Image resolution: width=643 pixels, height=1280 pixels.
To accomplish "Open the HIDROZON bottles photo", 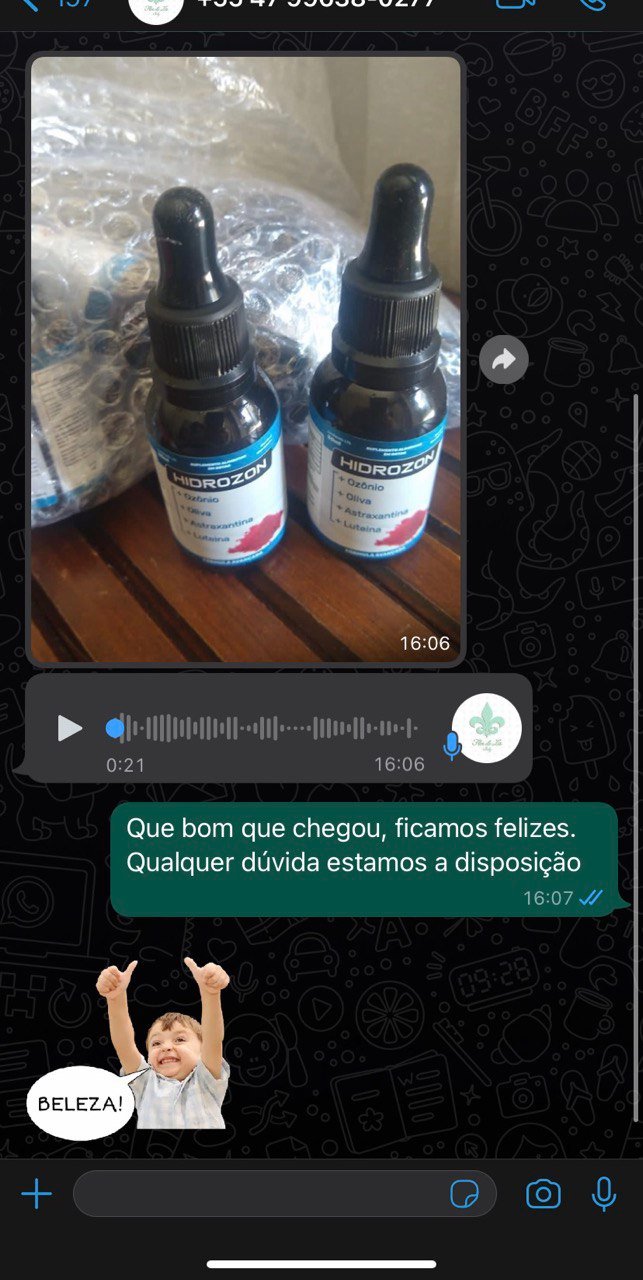I will click(x=246, y=358).
